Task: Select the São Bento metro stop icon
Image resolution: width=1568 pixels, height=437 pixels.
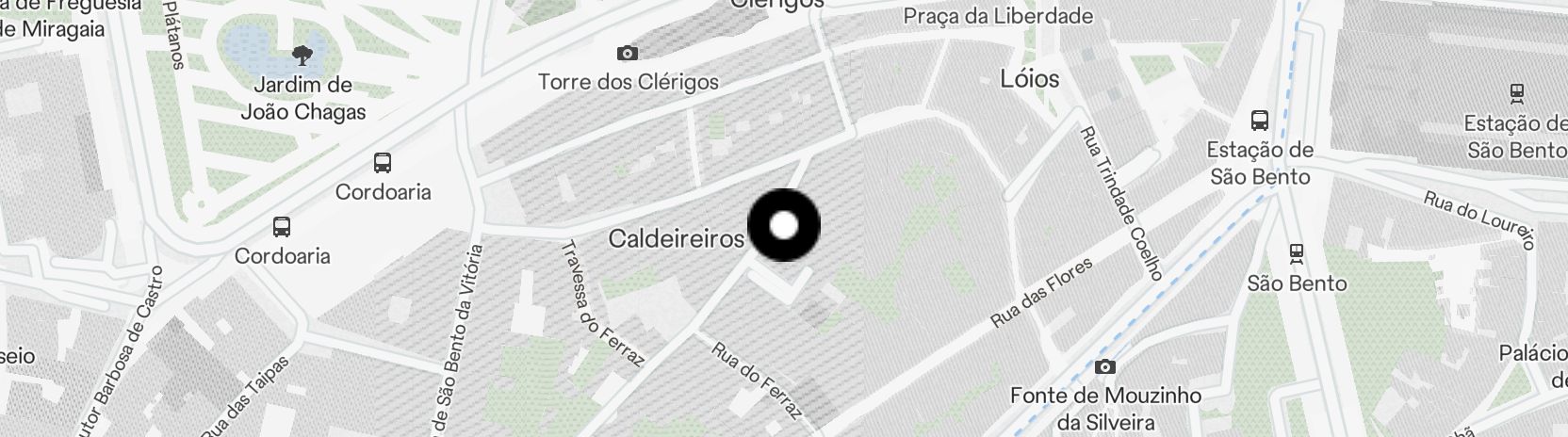Action: coord(1297,252)
